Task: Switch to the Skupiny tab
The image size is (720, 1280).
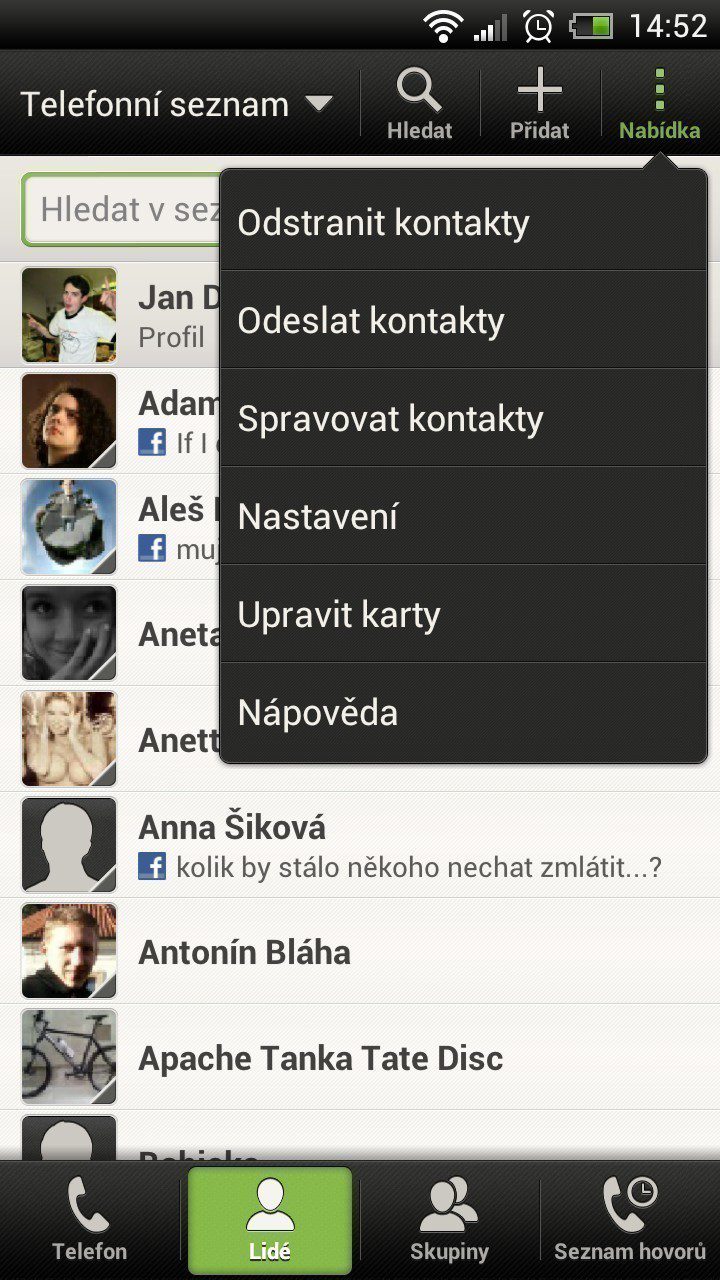Action: 450,1220
